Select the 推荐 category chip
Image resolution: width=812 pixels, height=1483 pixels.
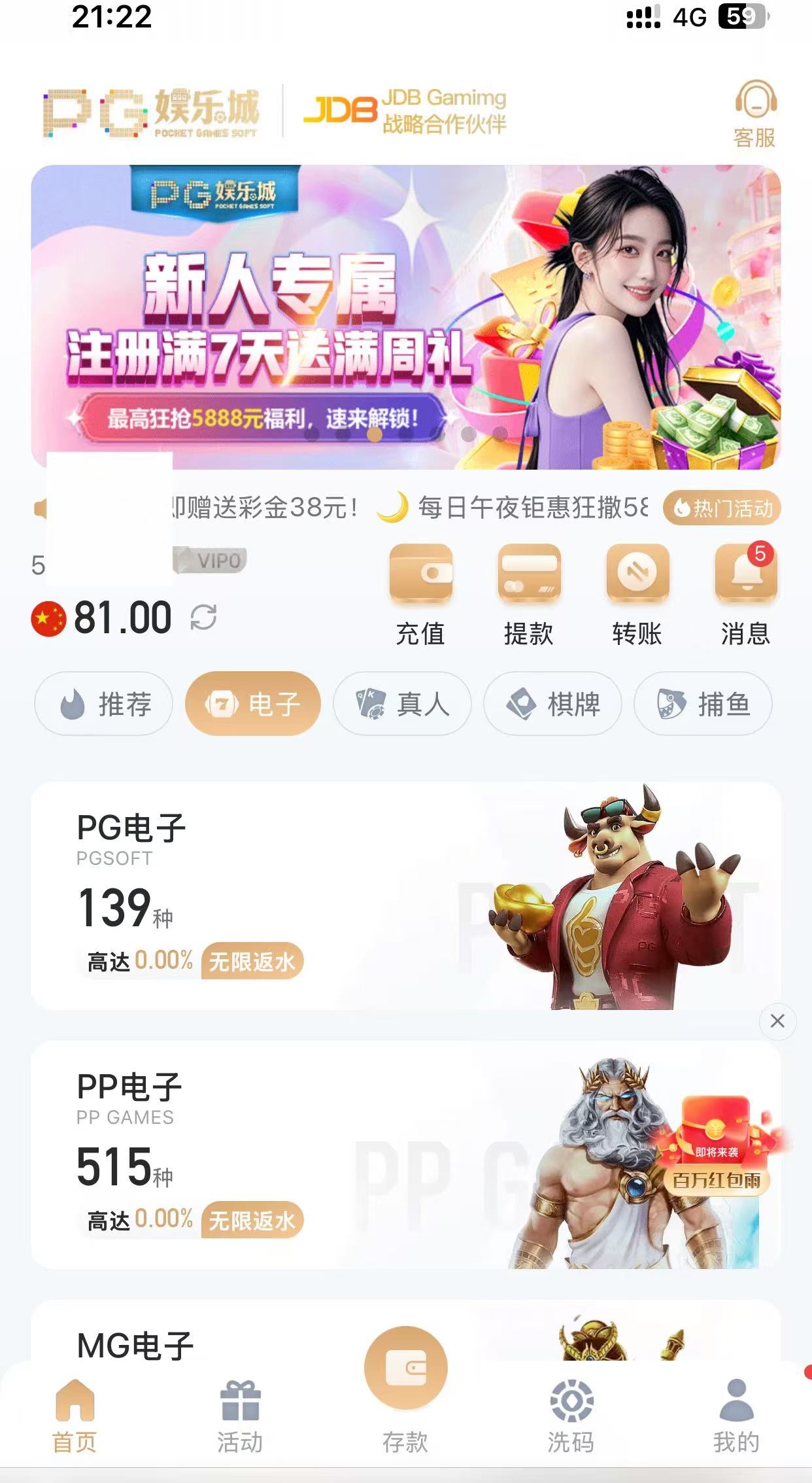pyautogui.click(x=103, y=704)
